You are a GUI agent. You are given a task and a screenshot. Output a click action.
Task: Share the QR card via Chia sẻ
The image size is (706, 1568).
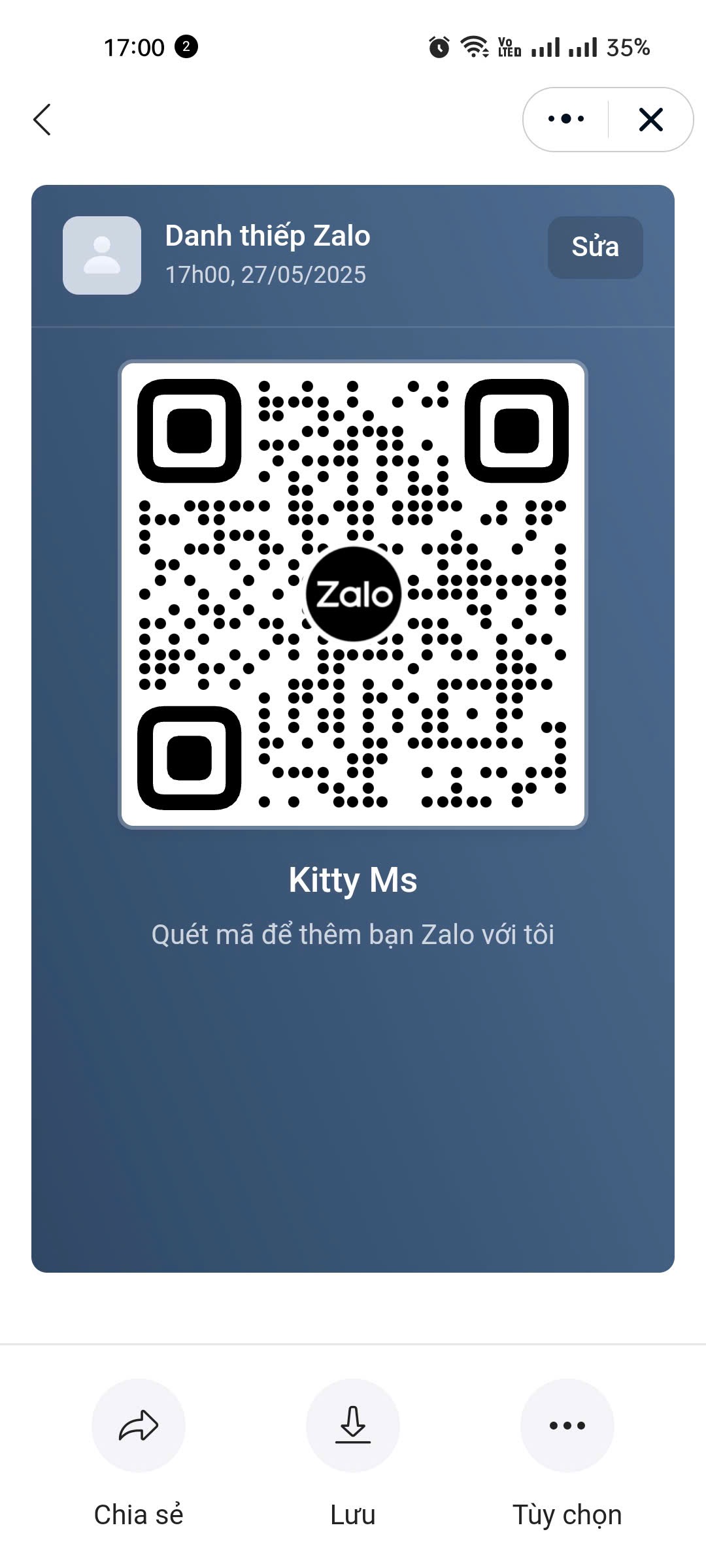(139, 1425)
